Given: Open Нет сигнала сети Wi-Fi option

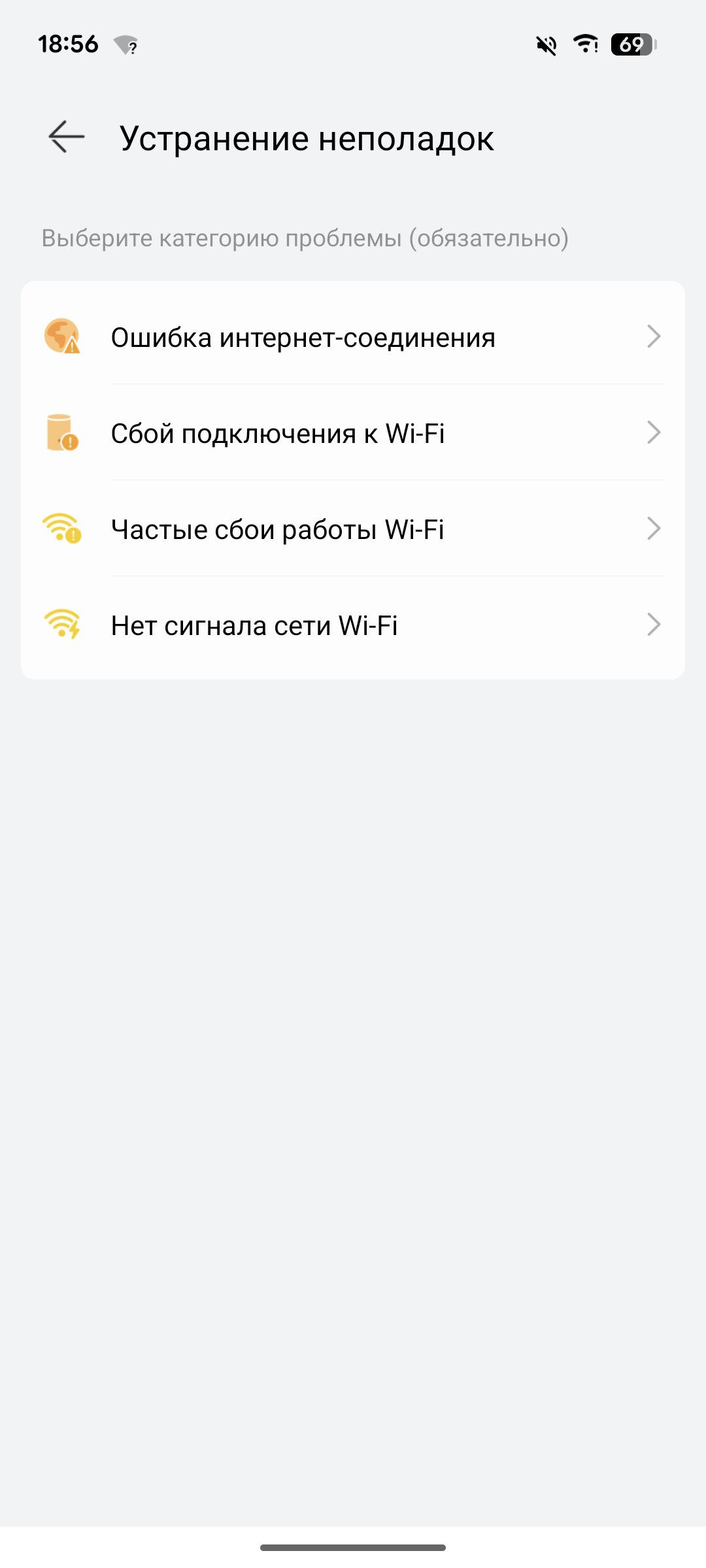Looking at the screenshot, I should click(353, 625).
